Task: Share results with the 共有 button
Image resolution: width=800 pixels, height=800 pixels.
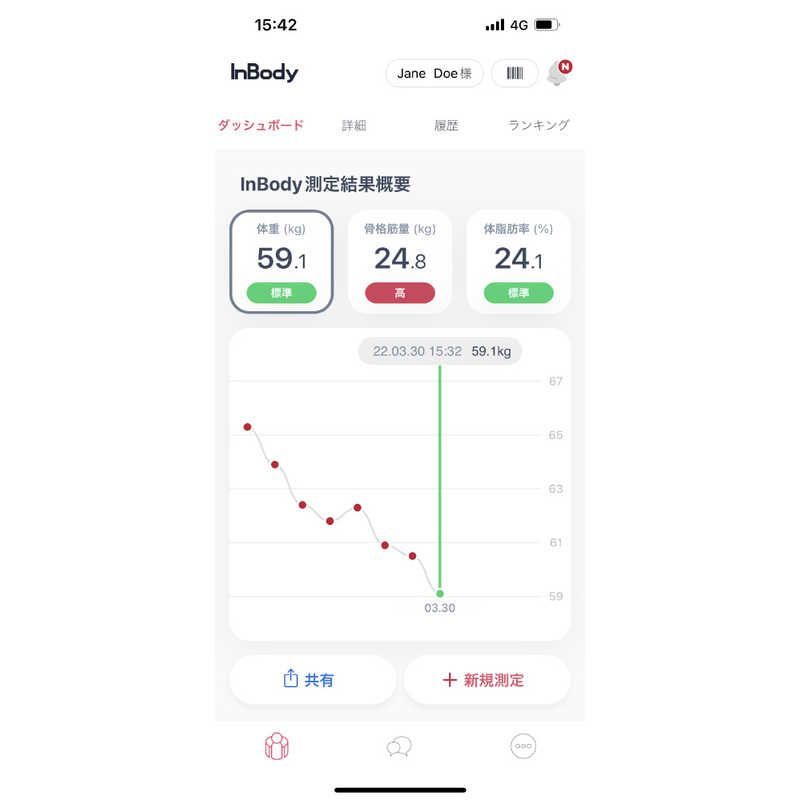Action: pyautogui.click(x=313, y=680)
